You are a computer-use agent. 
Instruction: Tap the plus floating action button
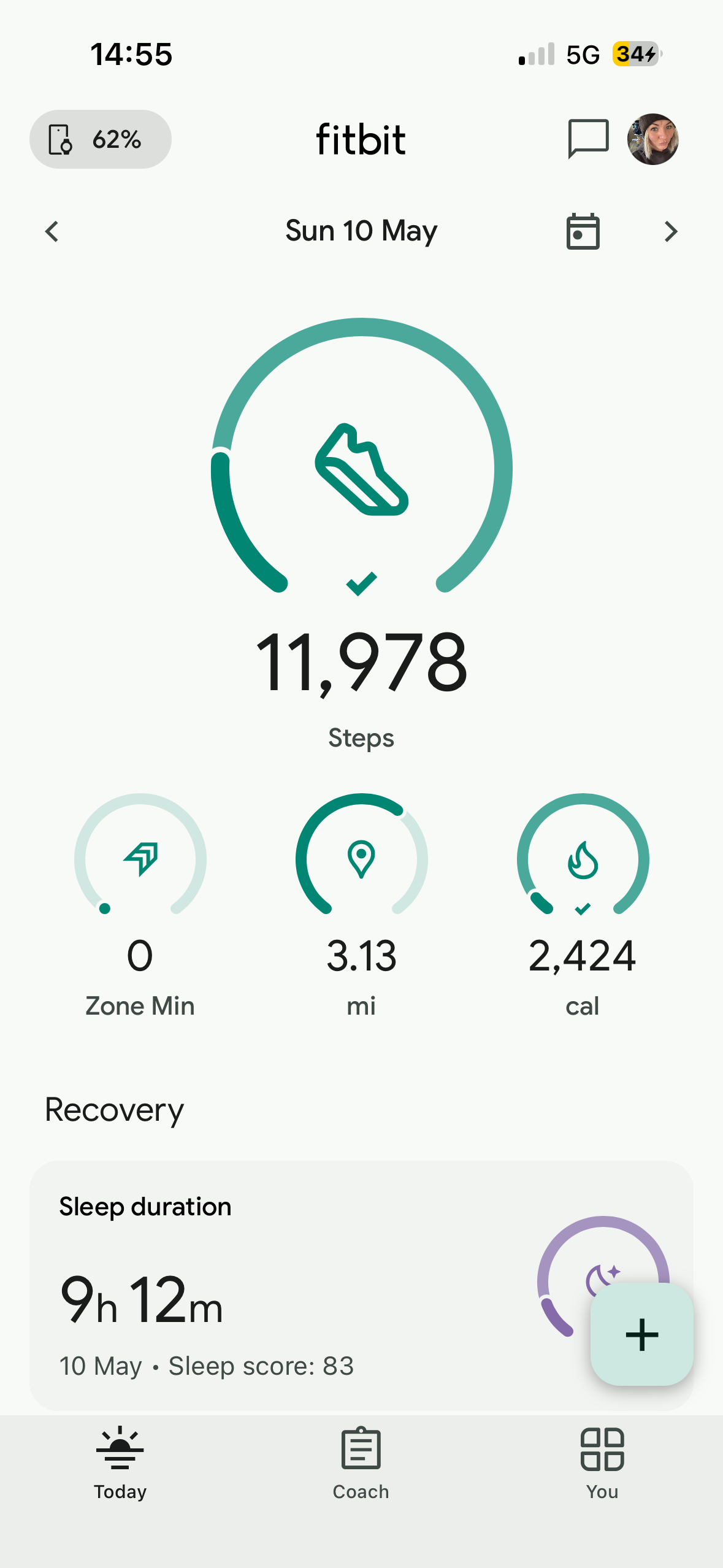[x=642, y=1334]
